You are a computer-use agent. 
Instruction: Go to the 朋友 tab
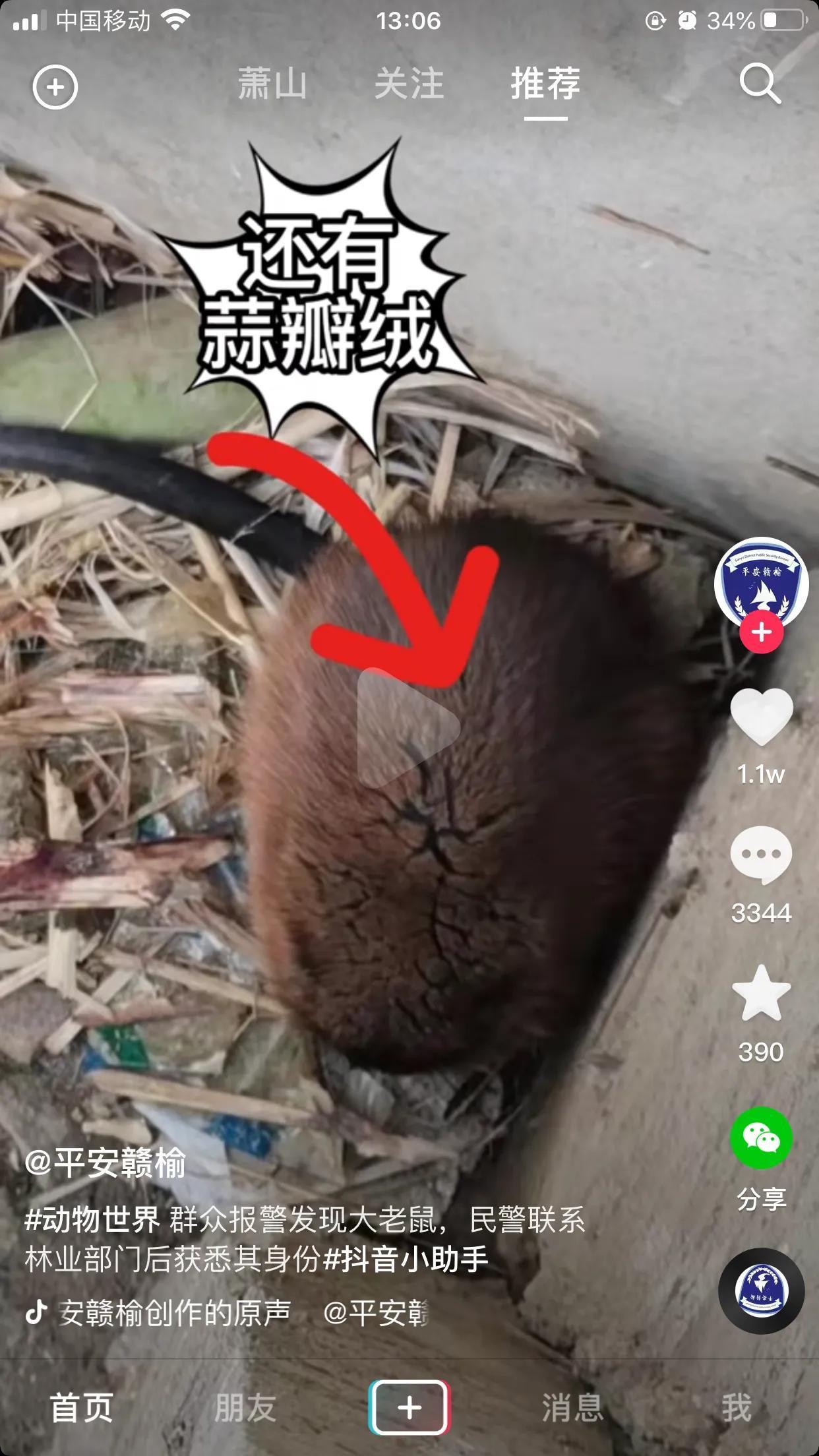tap(245, 1407)
